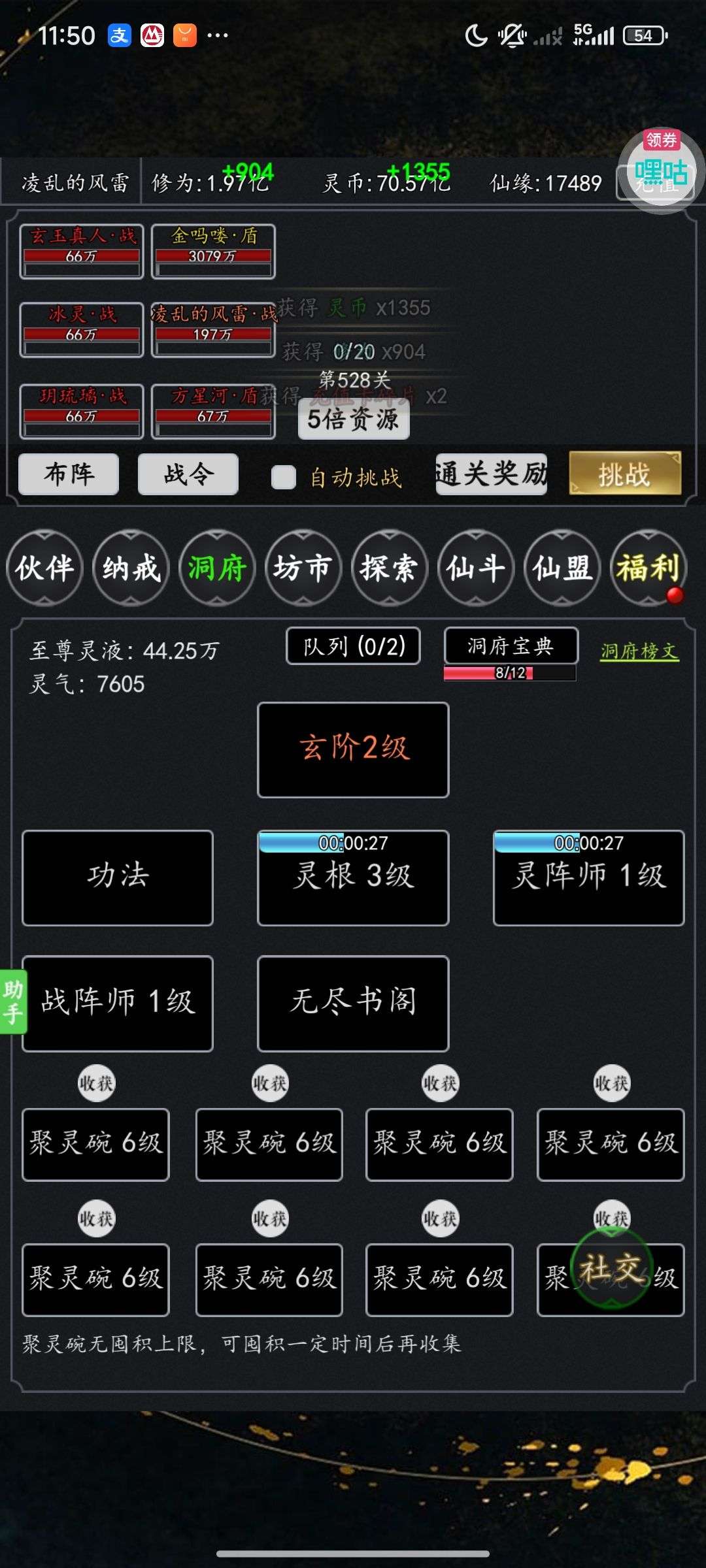Switch to the 仙盟 tab

pos(562,568)
